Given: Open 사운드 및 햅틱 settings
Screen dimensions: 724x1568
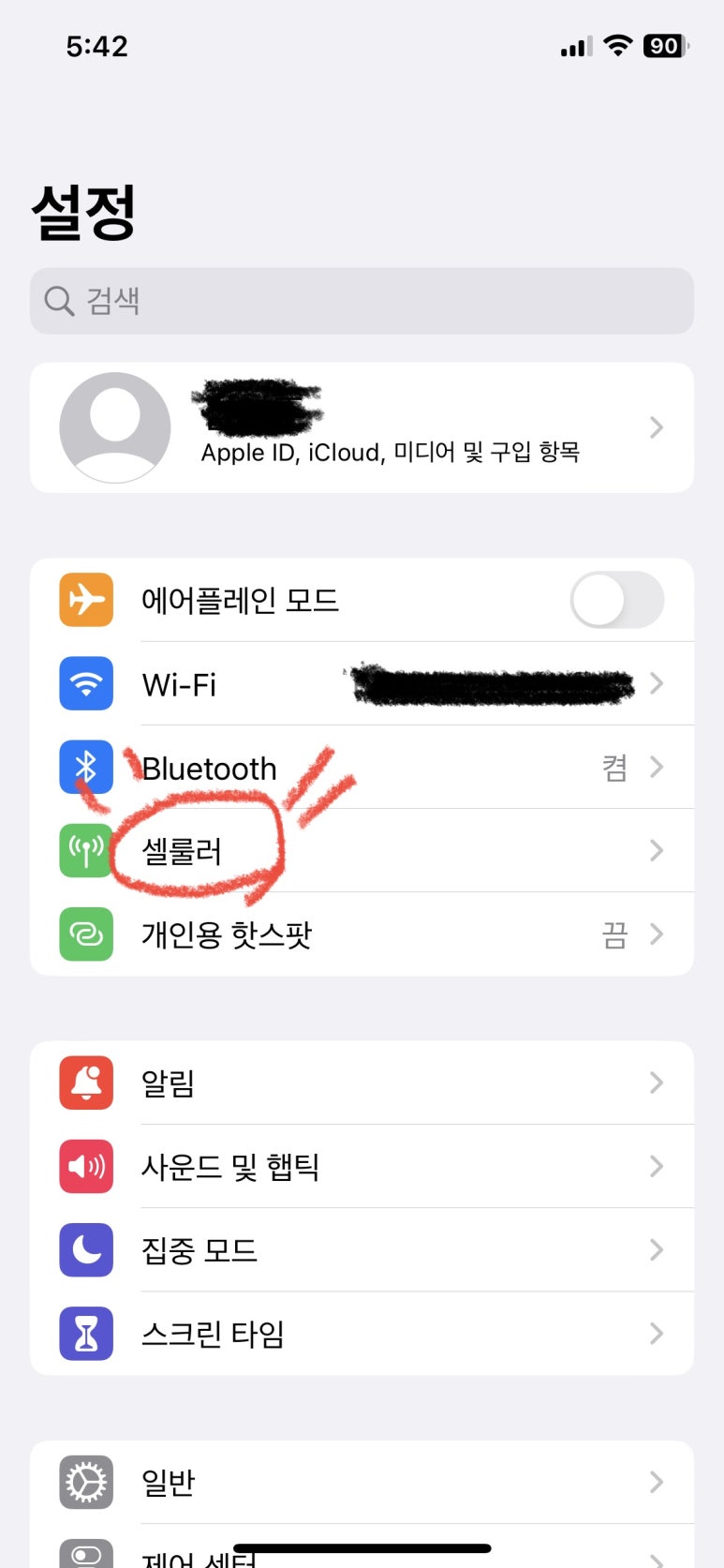Looking at the screenshot, I should [362, 1166].
